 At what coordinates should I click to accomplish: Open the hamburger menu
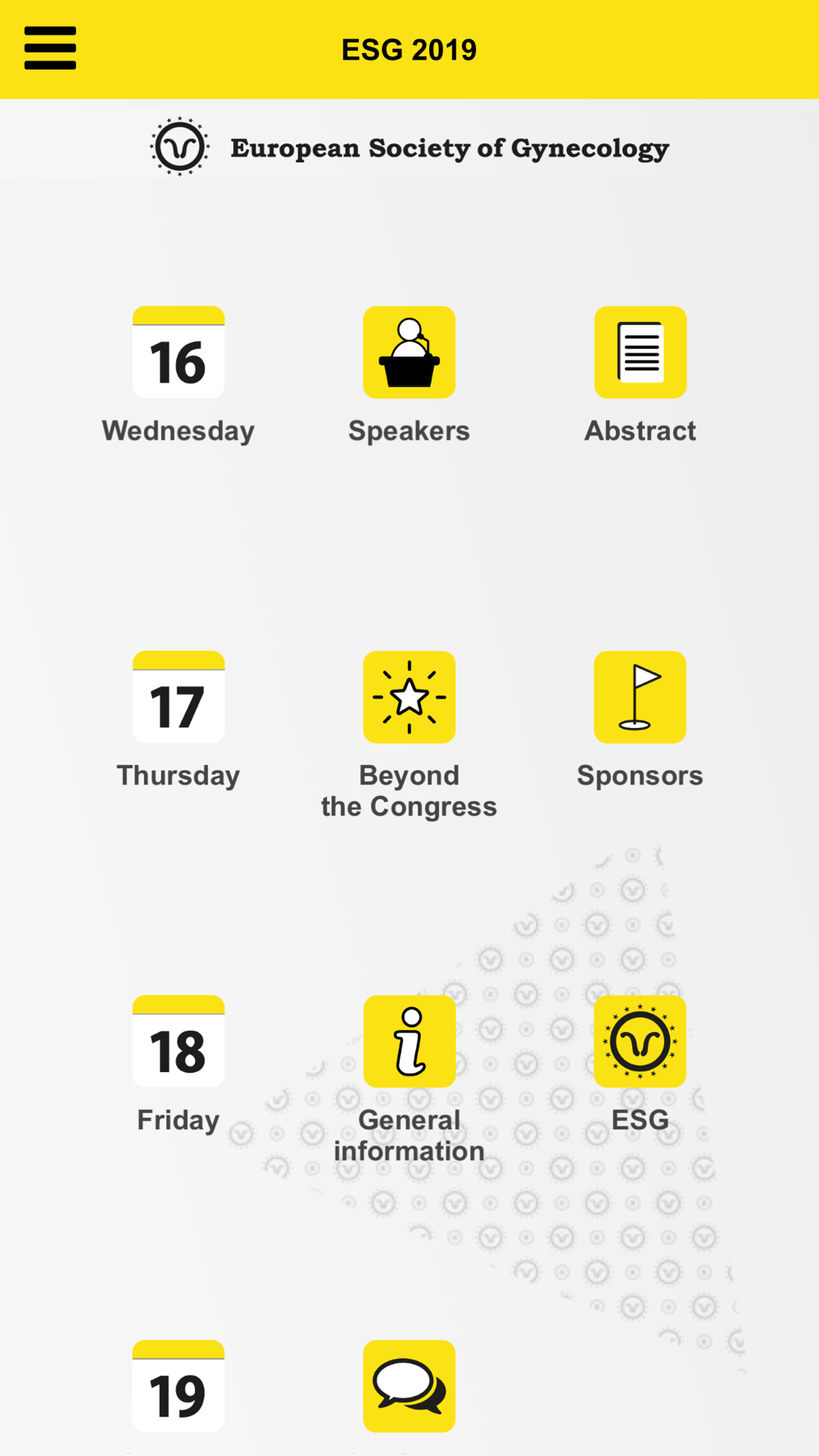click(x=50, y=48)
